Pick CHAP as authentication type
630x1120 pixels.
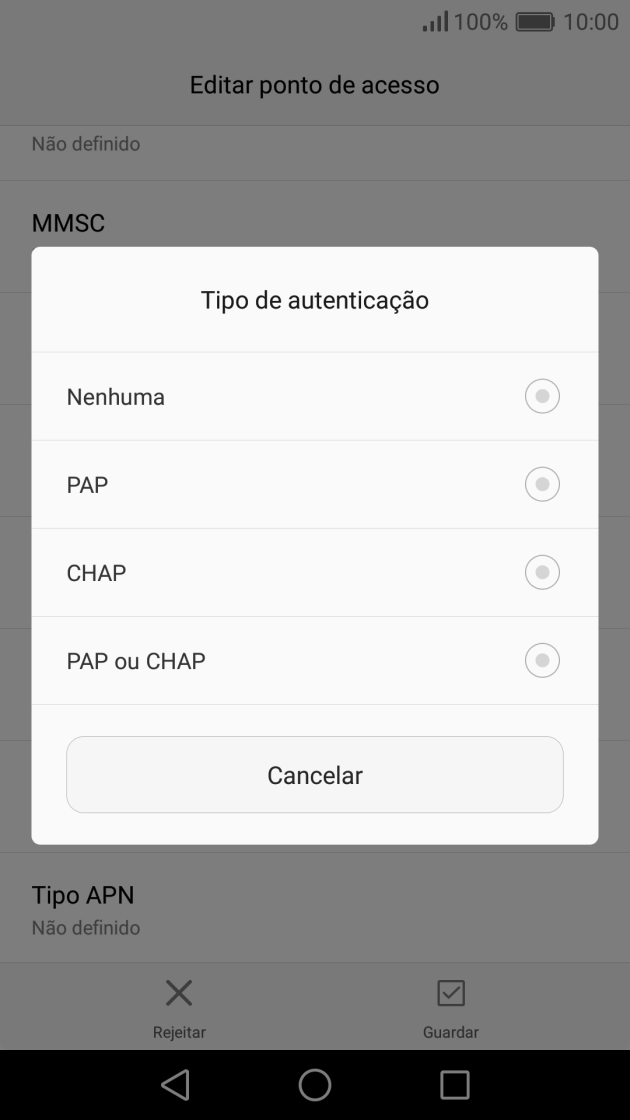tap(314, 573)
